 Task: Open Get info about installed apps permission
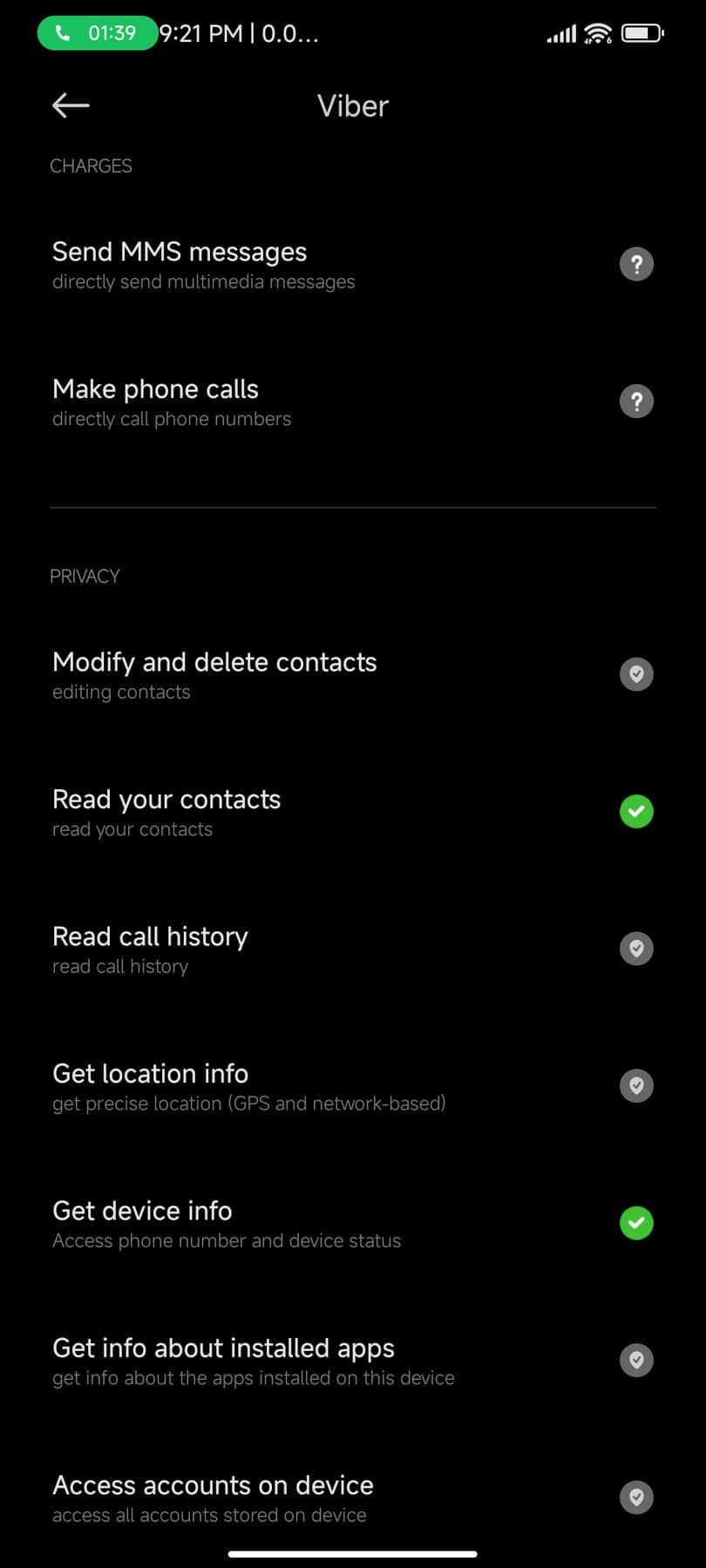tap(353, 1361)
